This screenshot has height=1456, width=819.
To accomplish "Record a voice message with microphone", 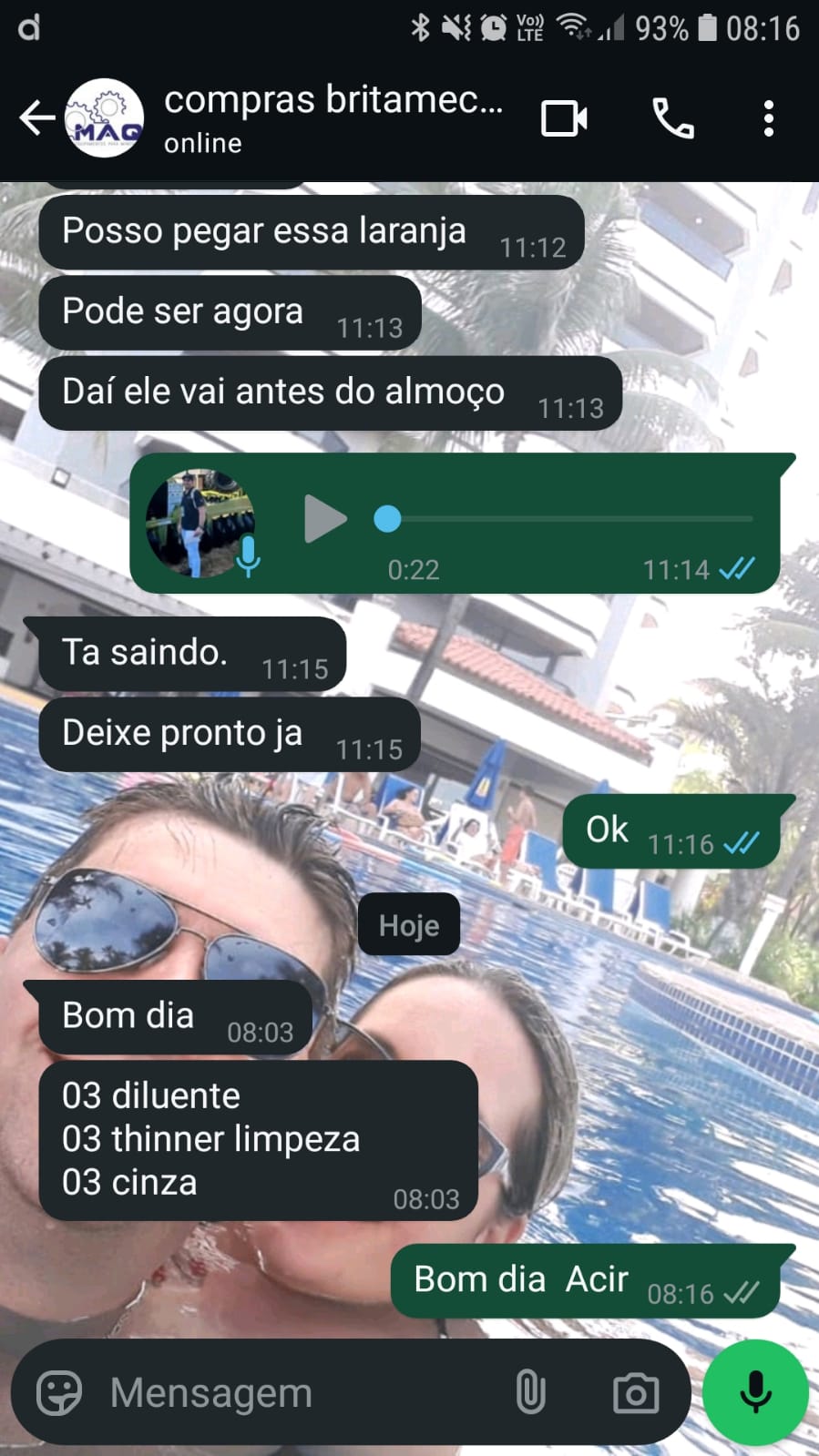I will click(755, 1393).
